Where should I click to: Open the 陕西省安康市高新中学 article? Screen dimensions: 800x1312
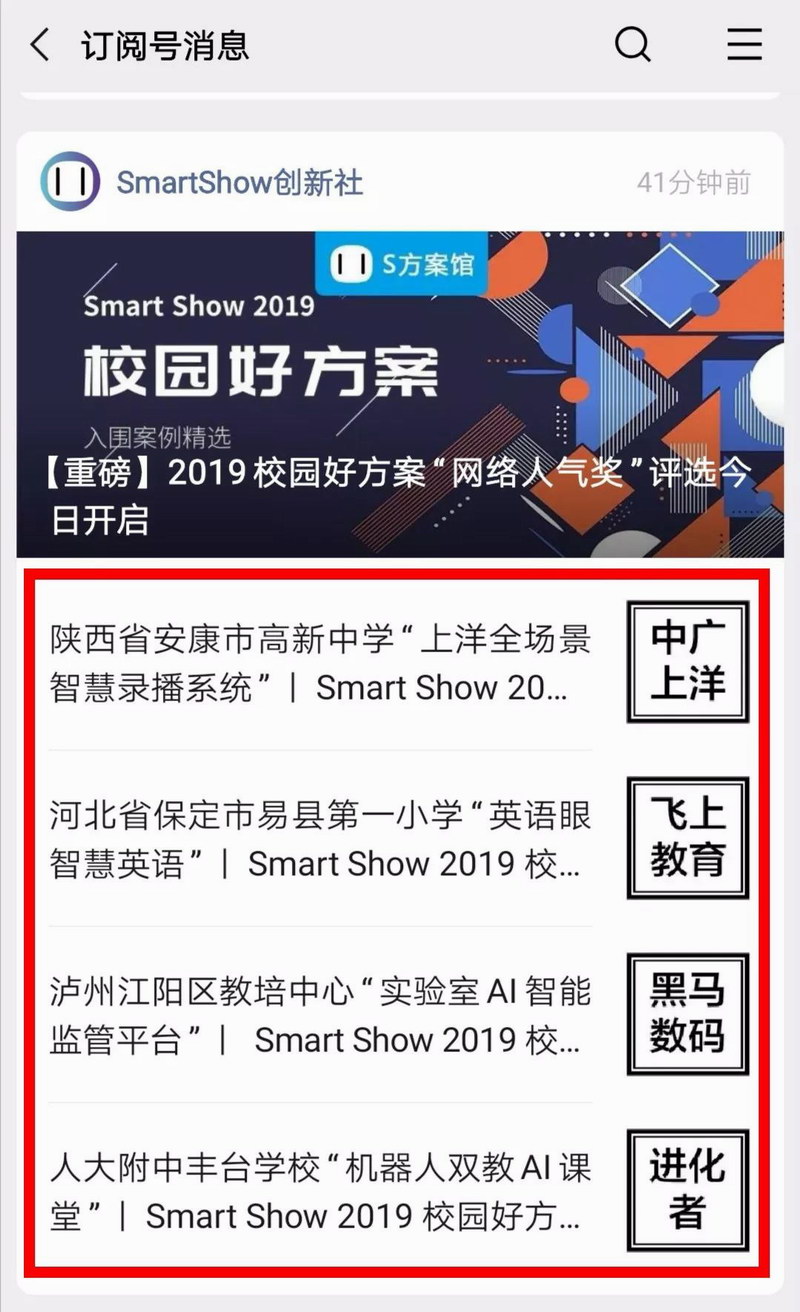[x=320, y=662]
